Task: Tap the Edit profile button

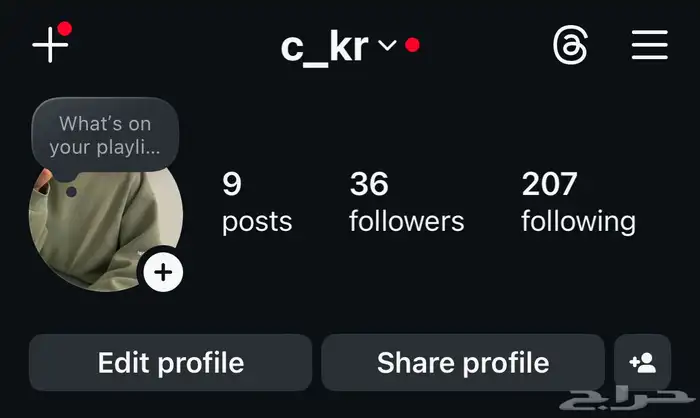Action: 170,362
